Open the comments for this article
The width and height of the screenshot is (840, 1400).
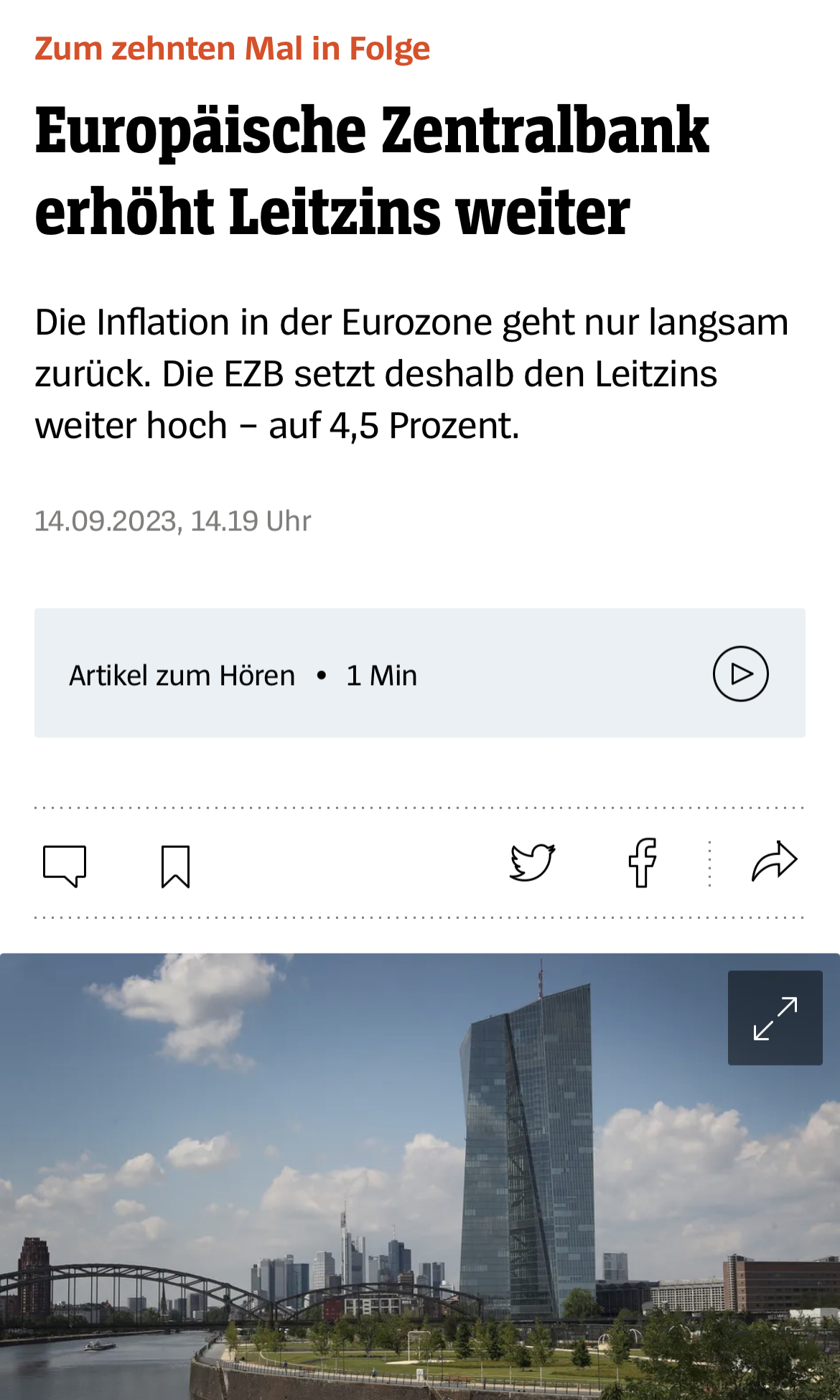tap(65, 864)
